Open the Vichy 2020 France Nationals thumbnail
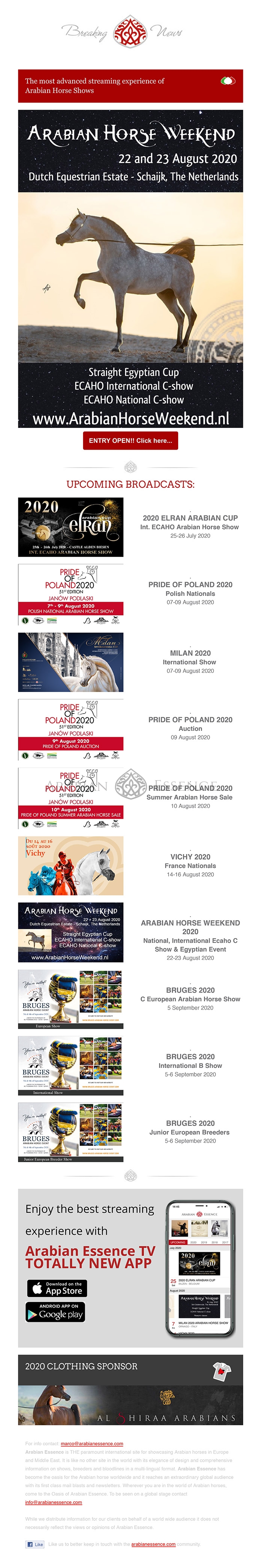This screenshot has width=262, height=1568. [71, 865]
